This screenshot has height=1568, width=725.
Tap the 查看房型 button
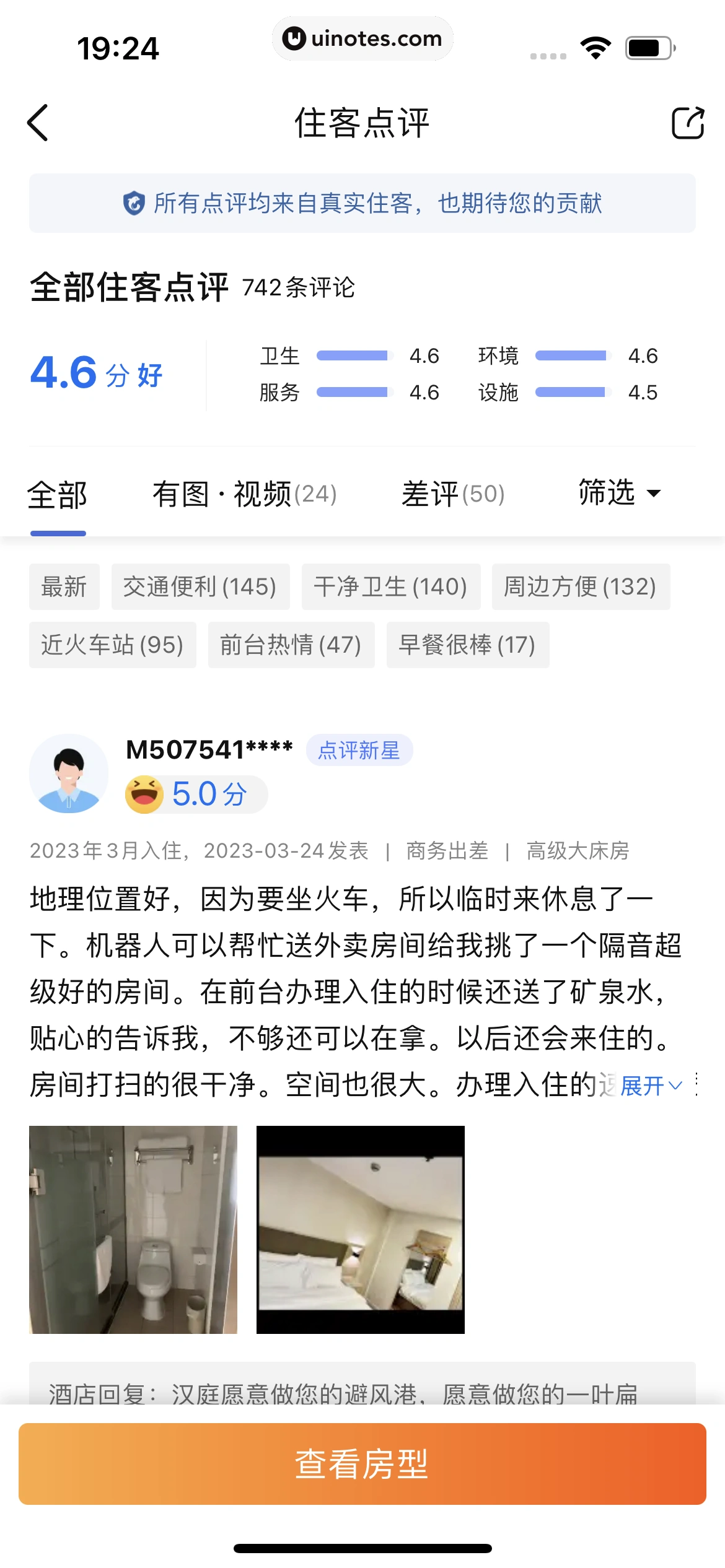(362, 1464)
